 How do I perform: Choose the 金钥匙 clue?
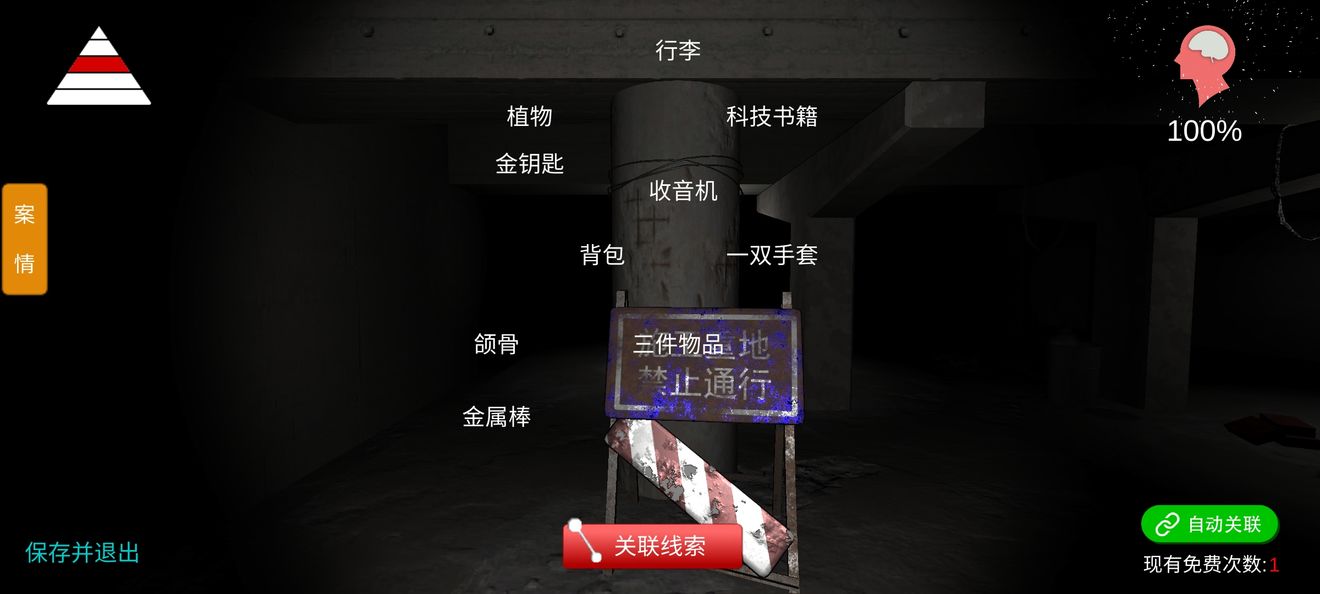(529, 164)
